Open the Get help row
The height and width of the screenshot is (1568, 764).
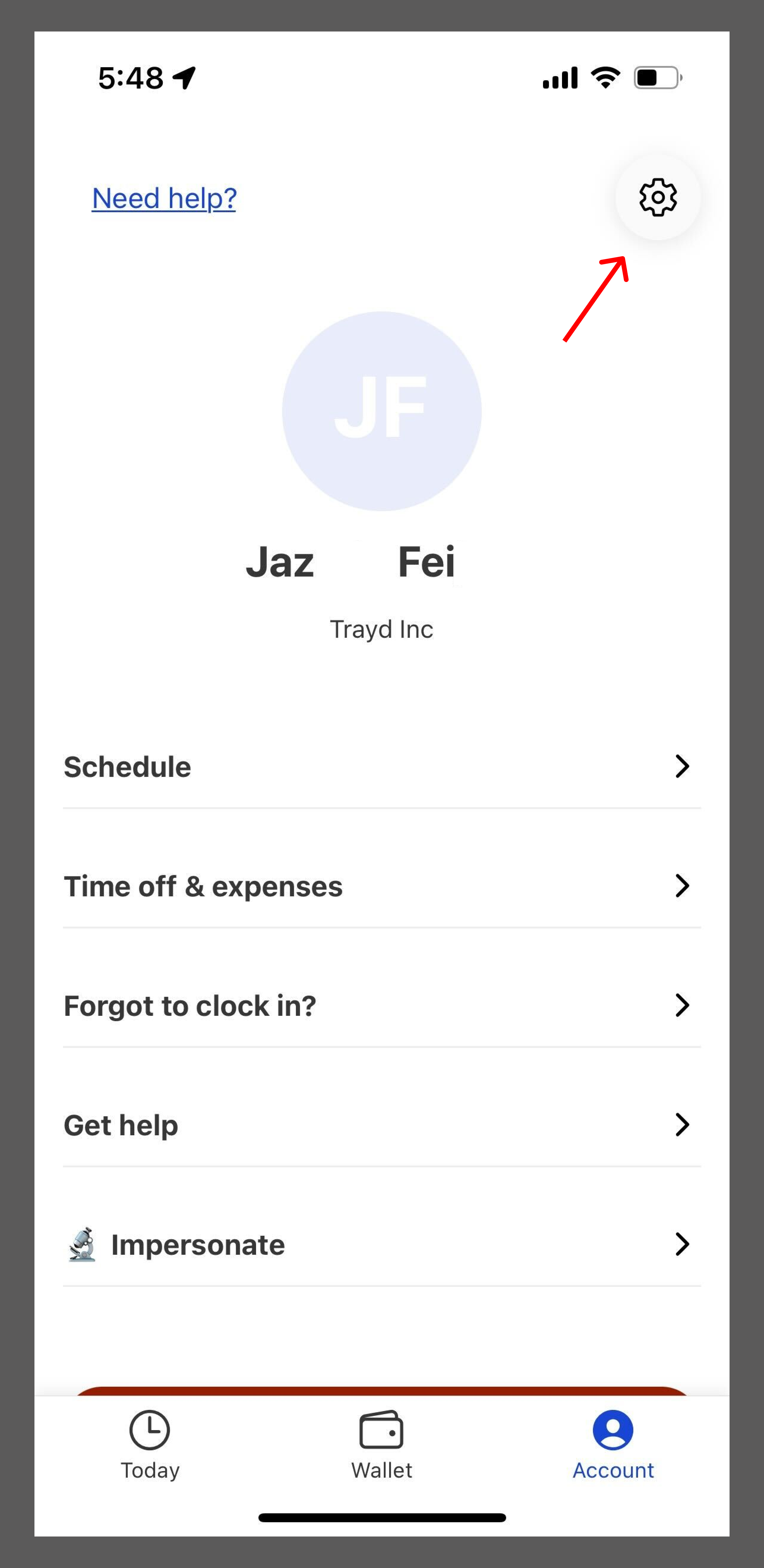point(381,1124)
